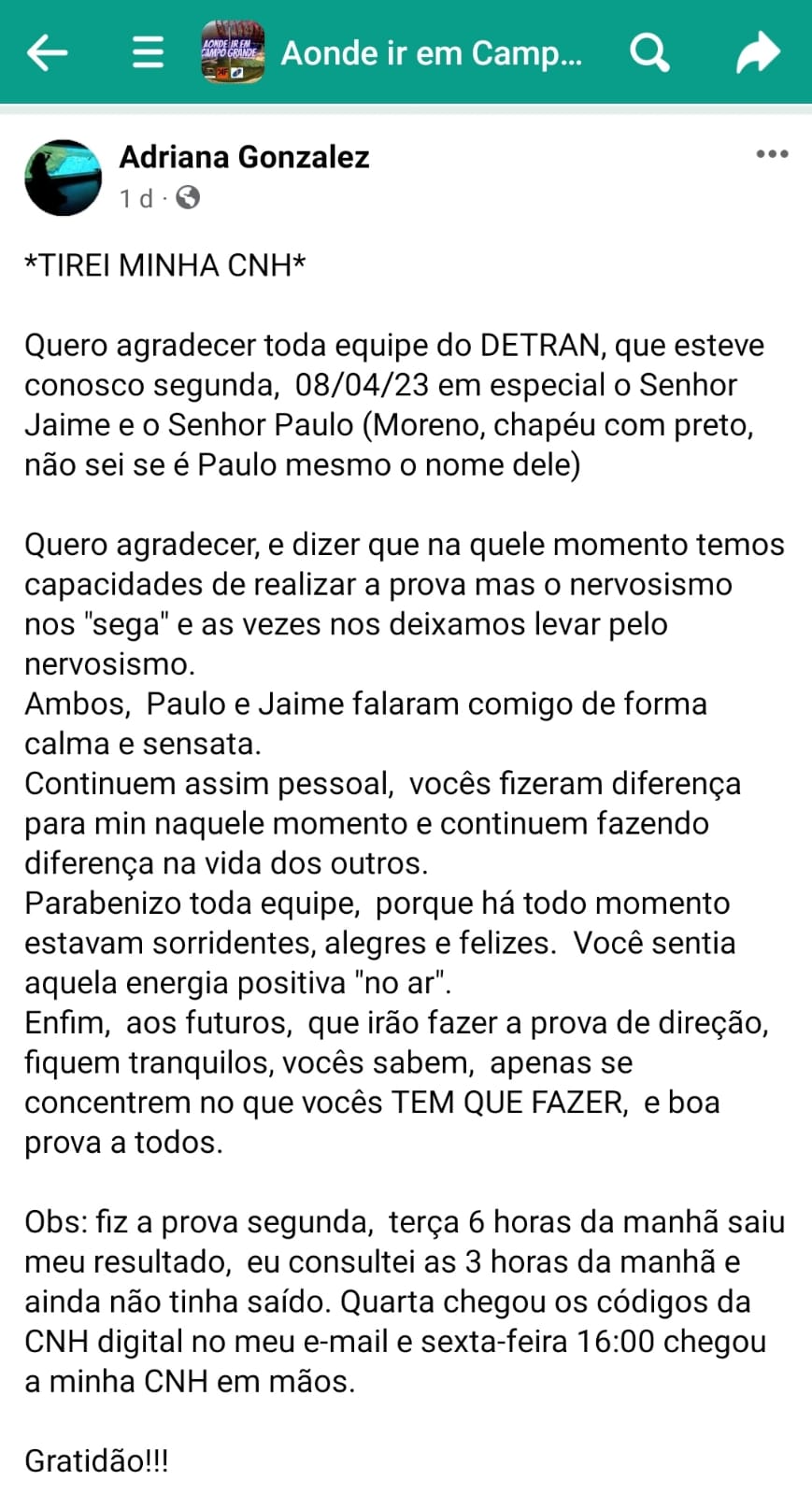Search within the group
The image size is (812, 1495).
[649, 52]
